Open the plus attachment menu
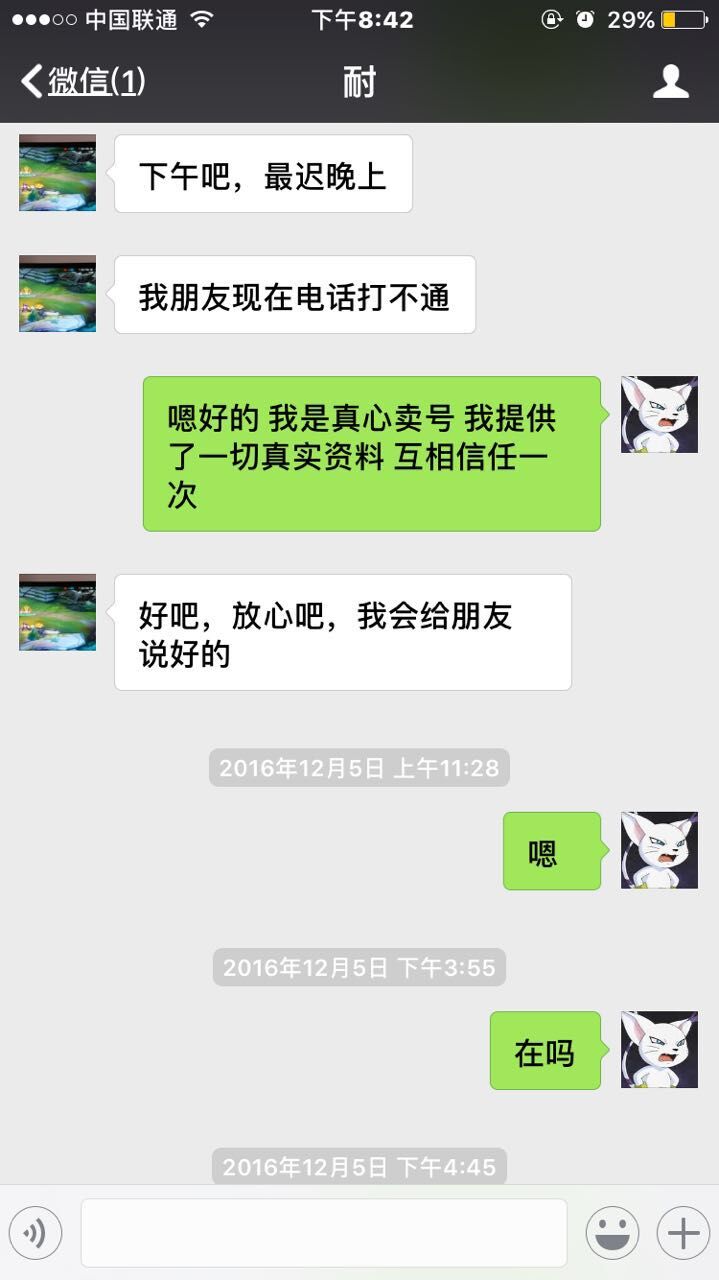 point(683,1233)
